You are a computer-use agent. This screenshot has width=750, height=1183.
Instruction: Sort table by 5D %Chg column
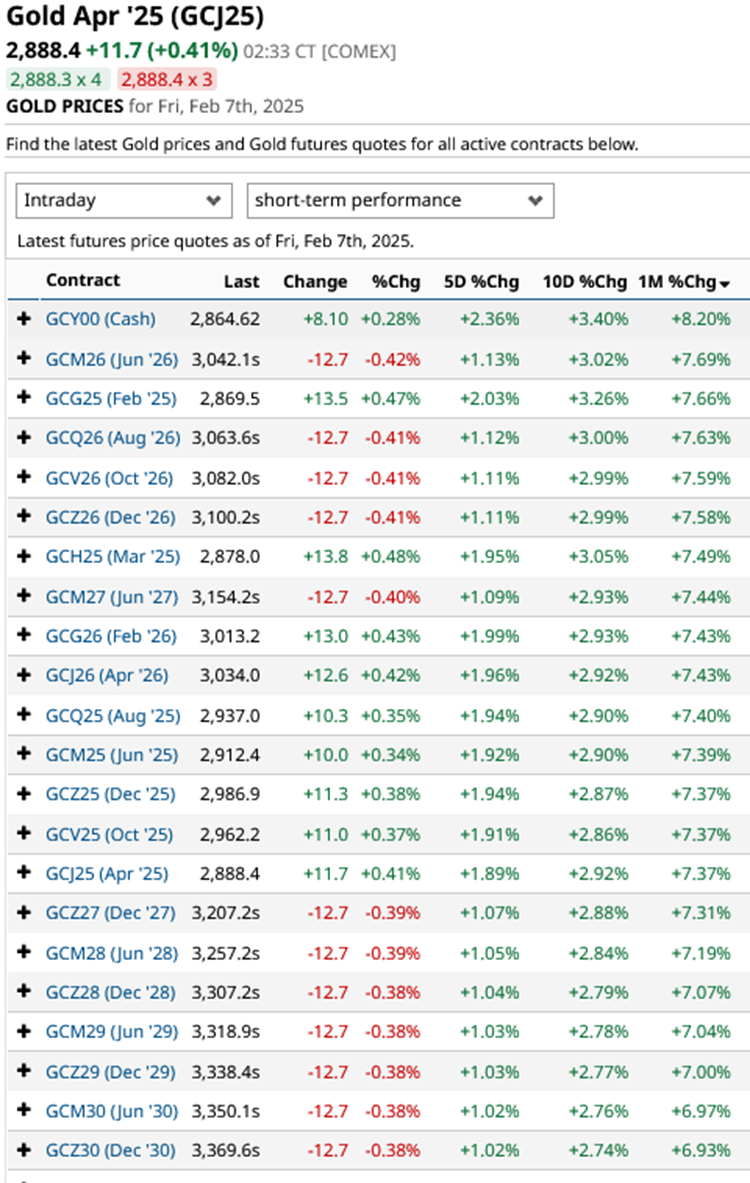(x=481, y=282)
